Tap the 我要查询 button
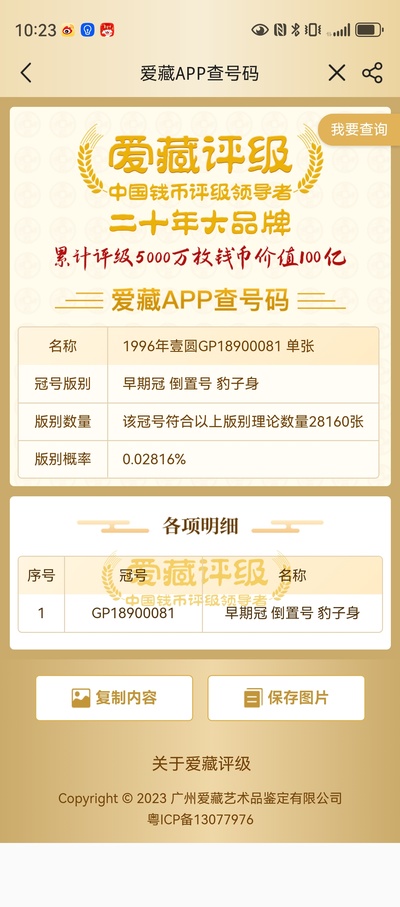This screenshot has width=400, height=907. click(x=358, y=130)
